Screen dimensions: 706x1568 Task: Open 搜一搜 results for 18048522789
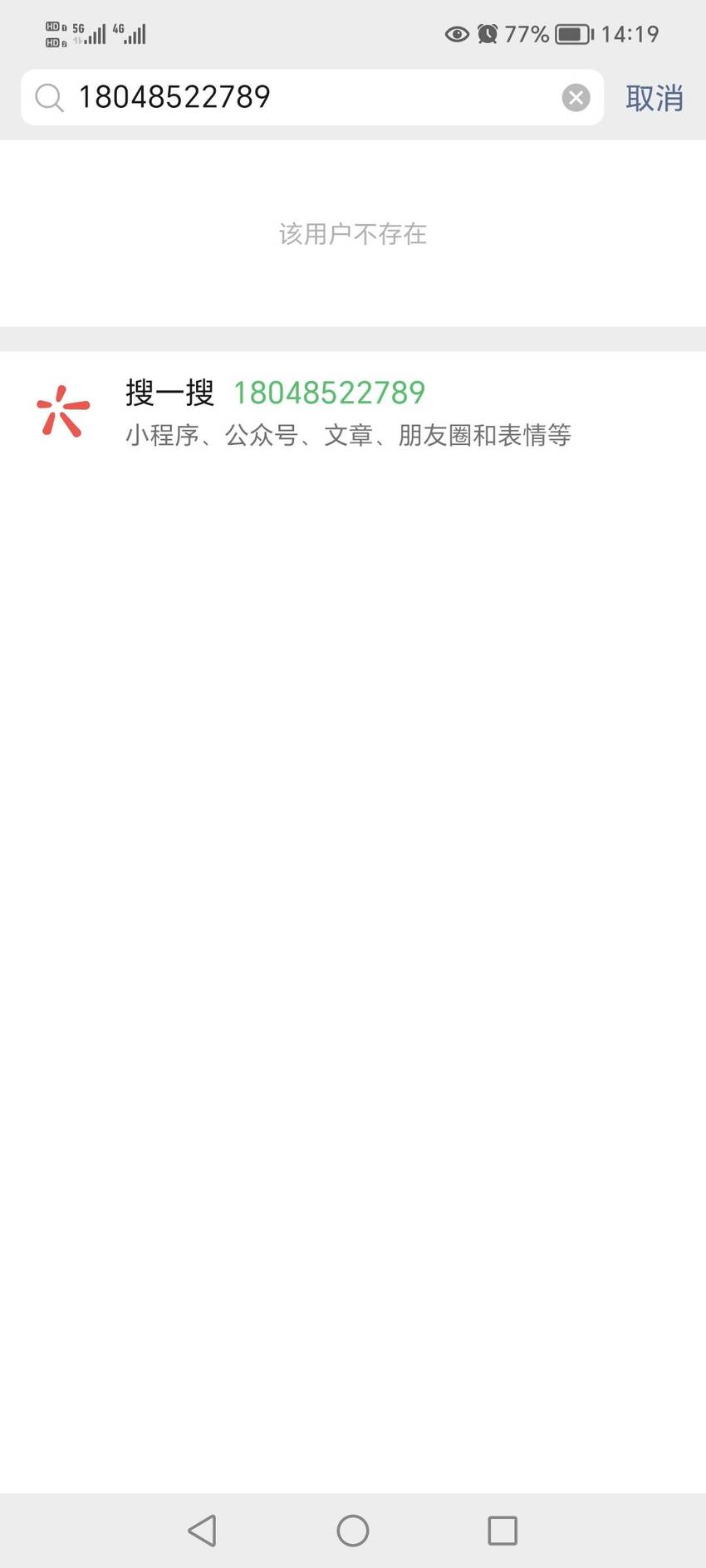point(353,412)
